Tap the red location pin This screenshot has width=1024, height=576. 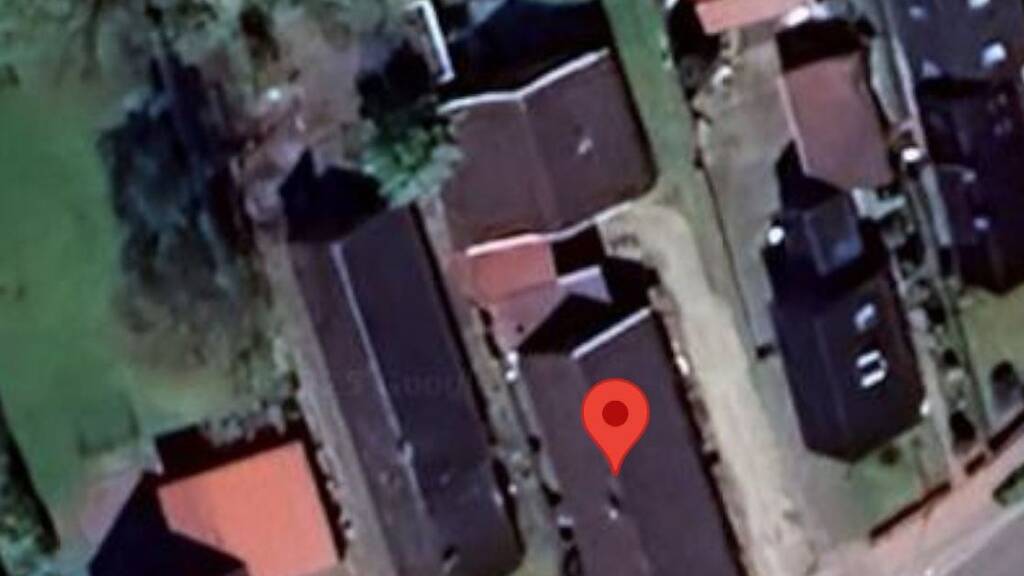click(615, 426)
